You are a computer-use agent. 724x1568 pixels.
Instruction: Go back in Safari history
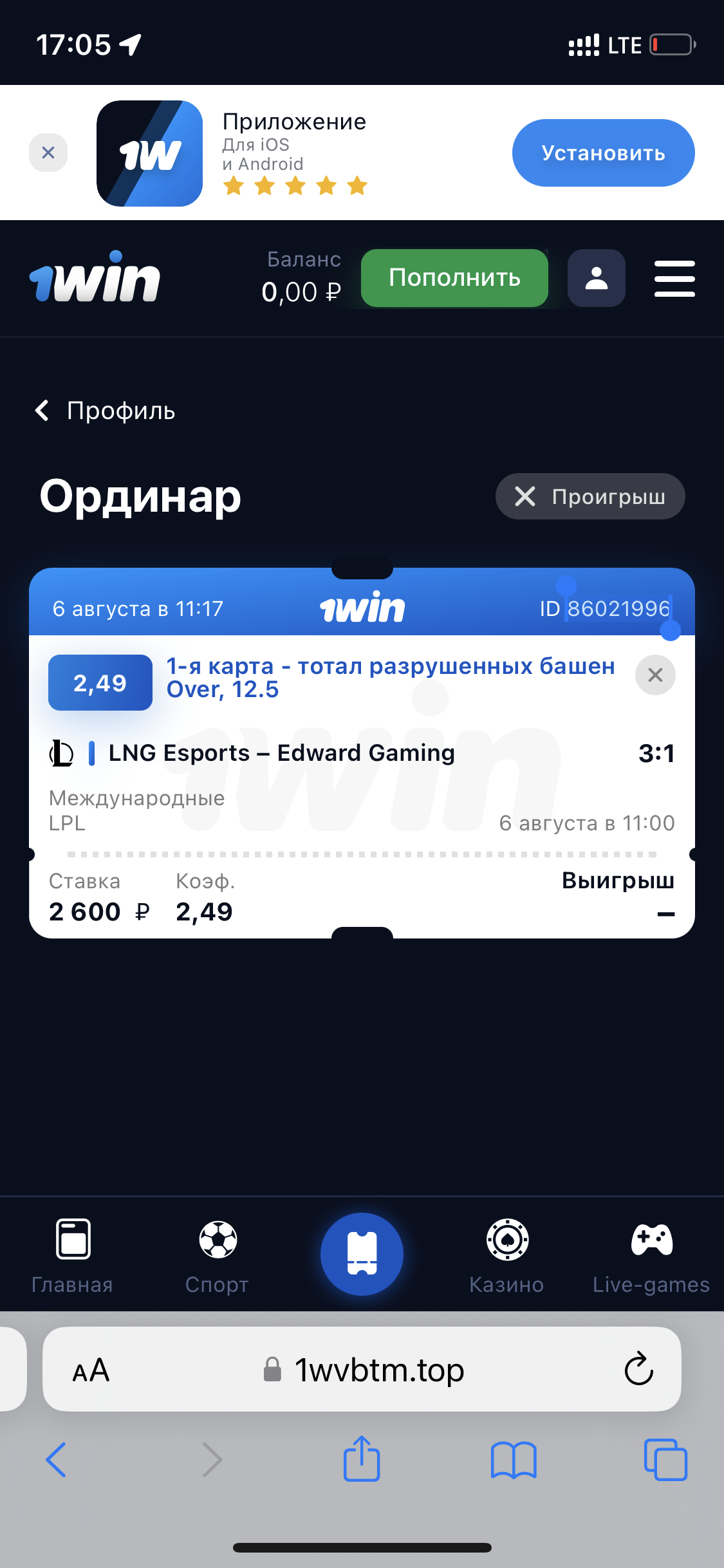coord(57,1460)
